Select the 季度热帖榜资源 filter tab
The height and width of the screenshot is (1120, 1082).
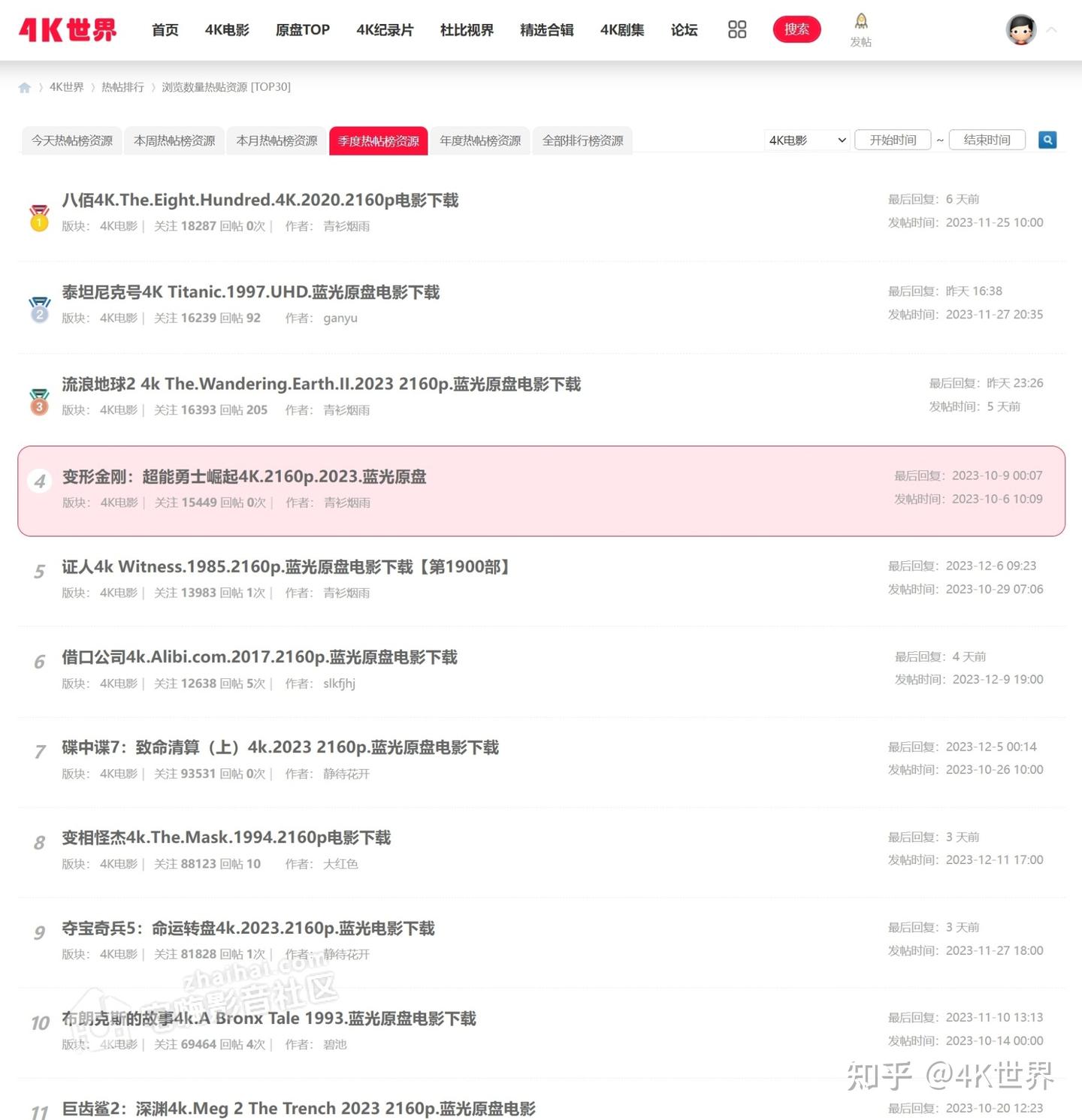coord(378,140)
